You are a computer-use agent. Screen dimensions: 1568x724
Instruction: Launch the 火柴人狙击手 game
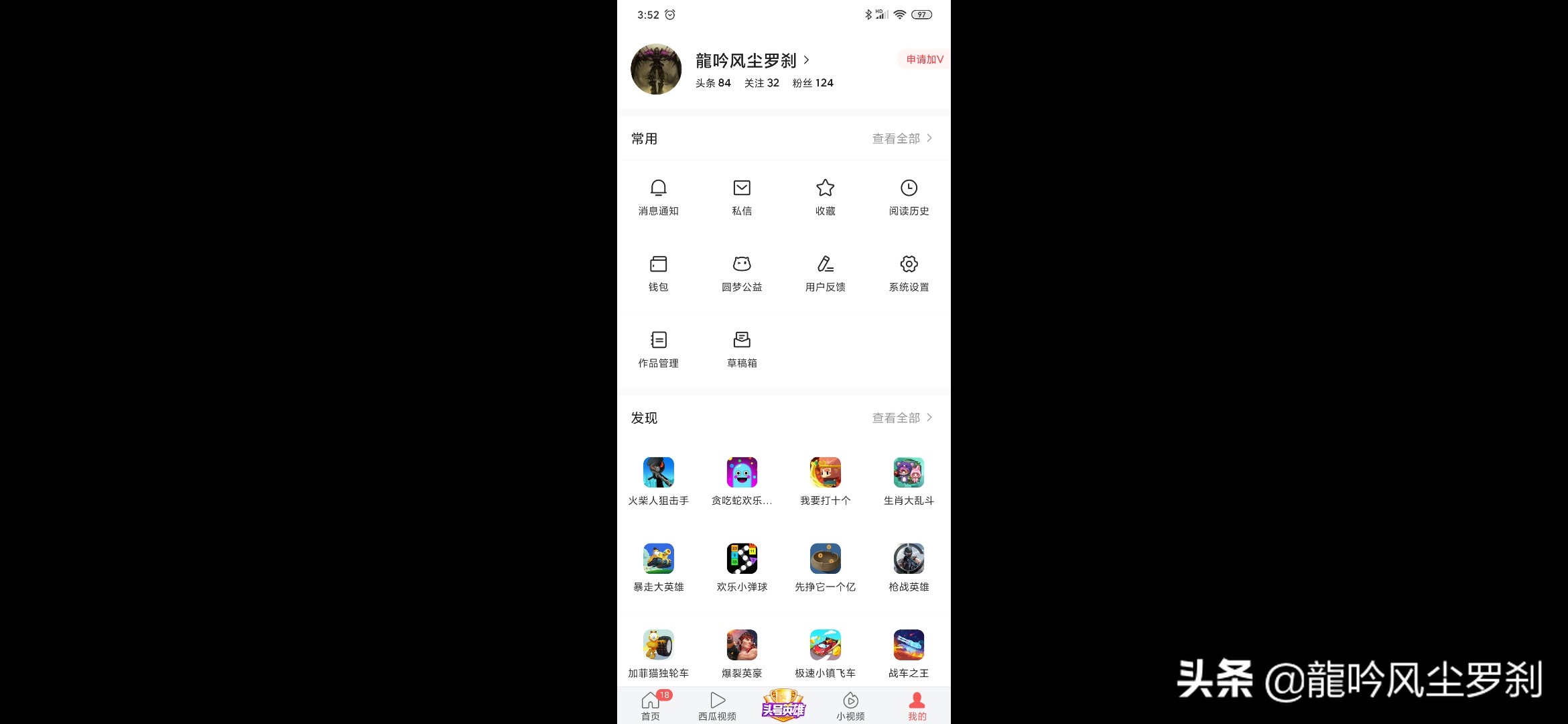click(658, 481)
